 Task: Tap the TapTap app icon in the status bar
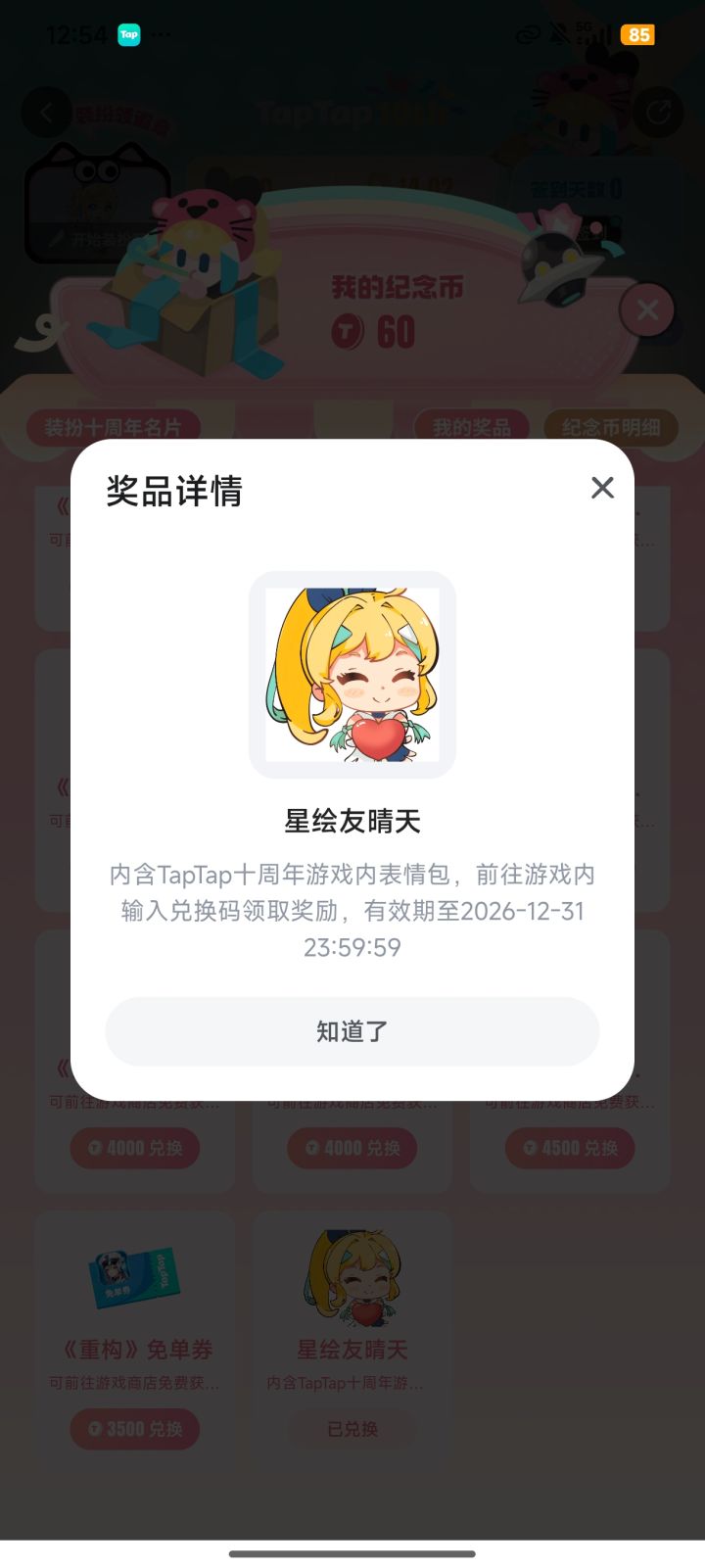coord(127,35)
